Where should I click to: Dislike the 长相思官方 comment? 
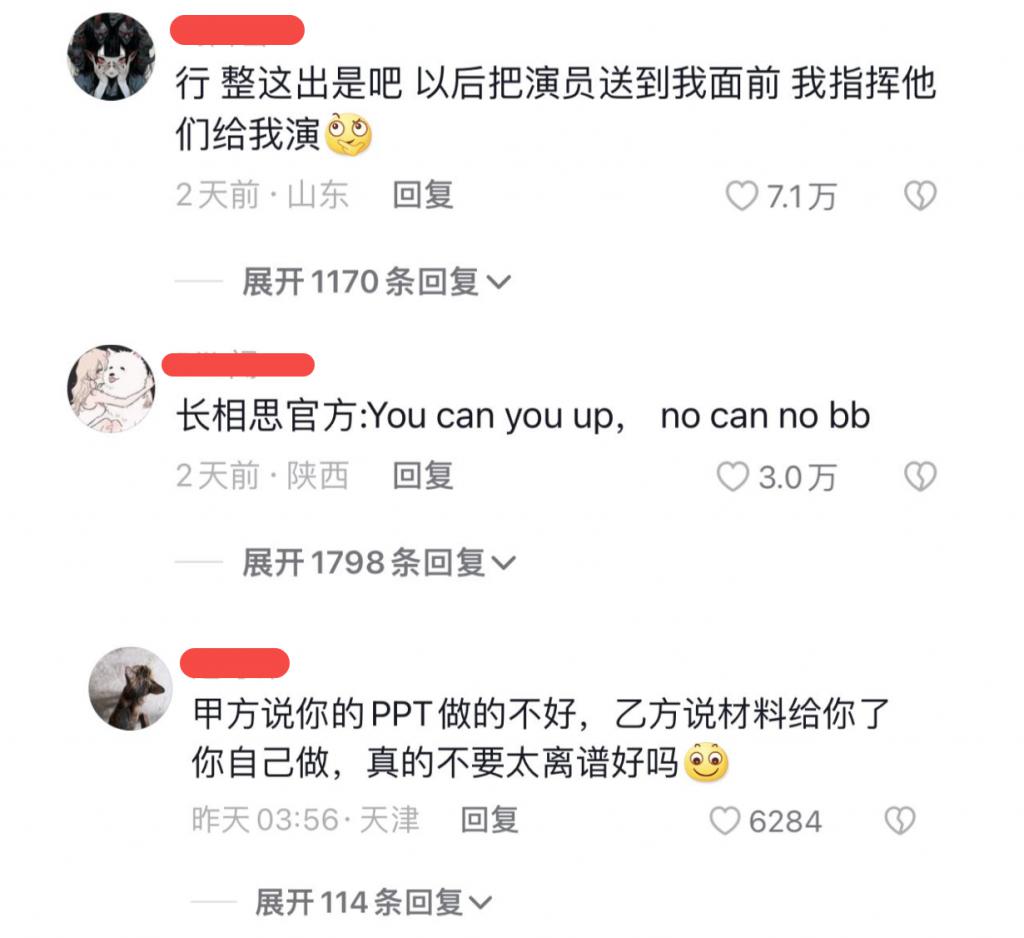pyautogui.click(x=919, y=477)
